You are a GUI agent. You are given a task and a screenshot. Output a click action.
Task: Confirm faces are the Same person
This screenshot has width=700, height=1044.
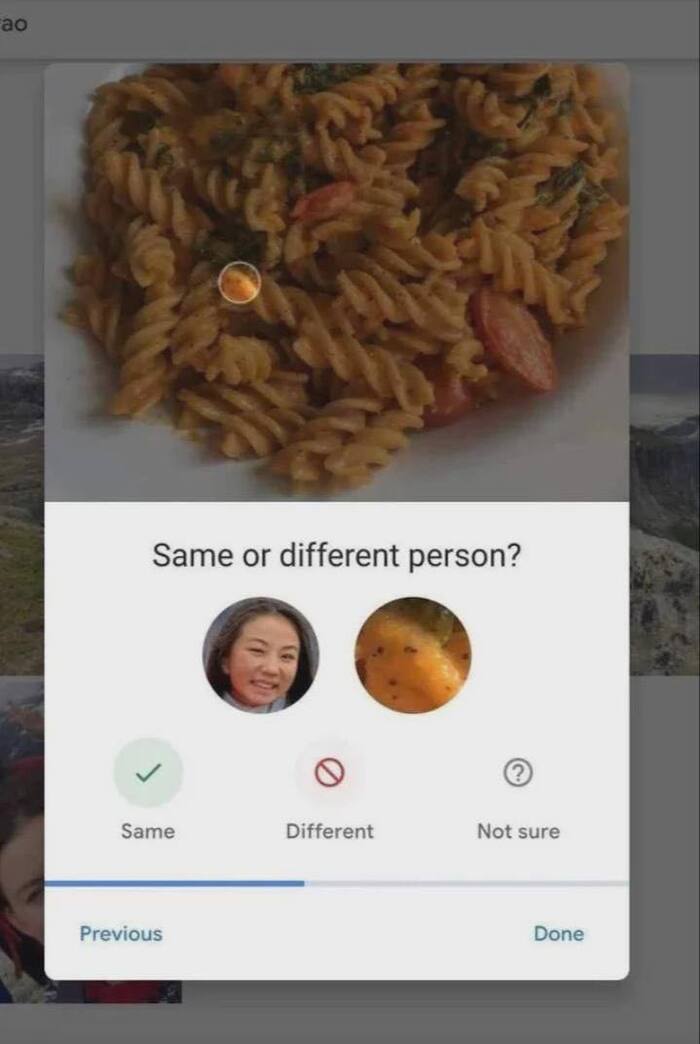[148, 773]
